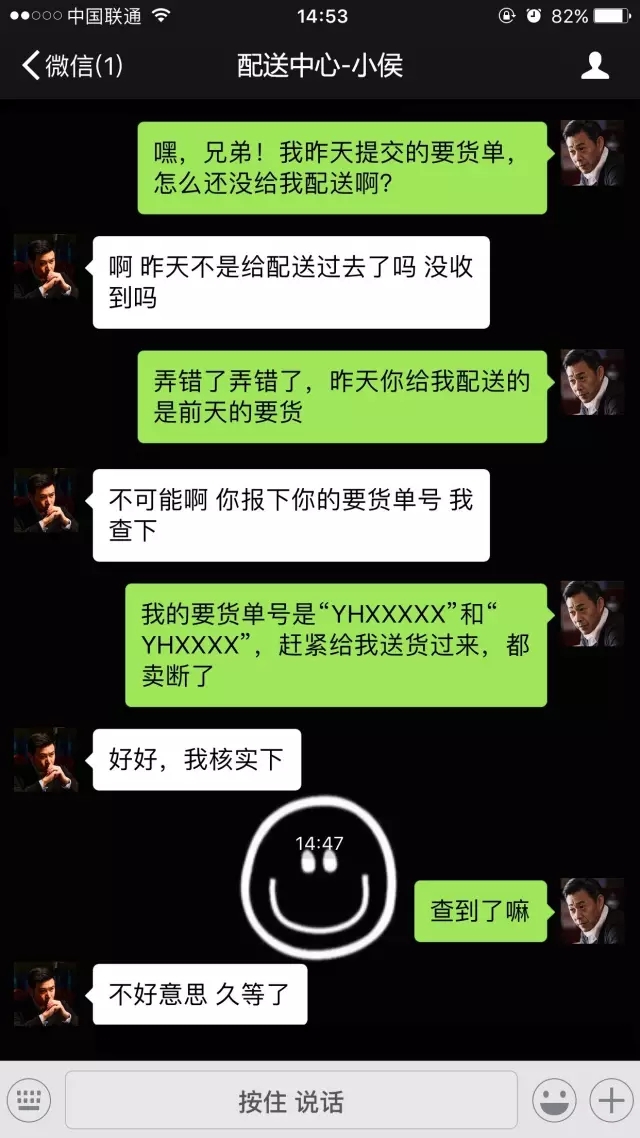This screenshot has width=640, height=1138.
Task: Open 小侯's avatar next to 不好意思 久等了
Action: tap(46, 993)
